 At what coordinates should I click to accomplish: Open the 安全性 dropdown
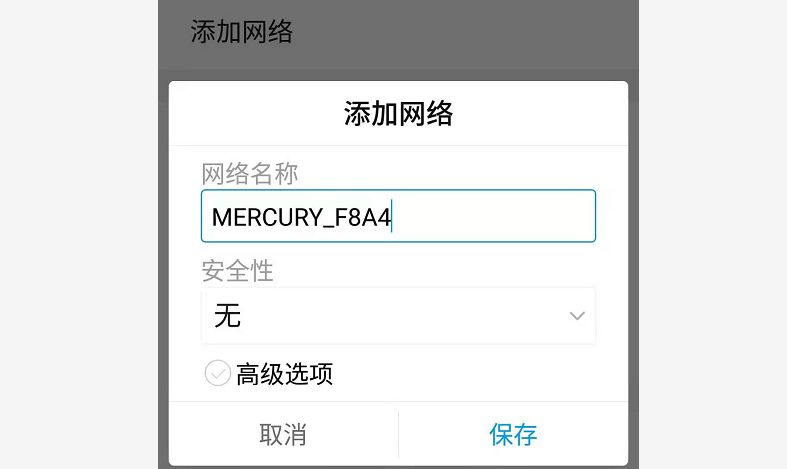(398, 316)
